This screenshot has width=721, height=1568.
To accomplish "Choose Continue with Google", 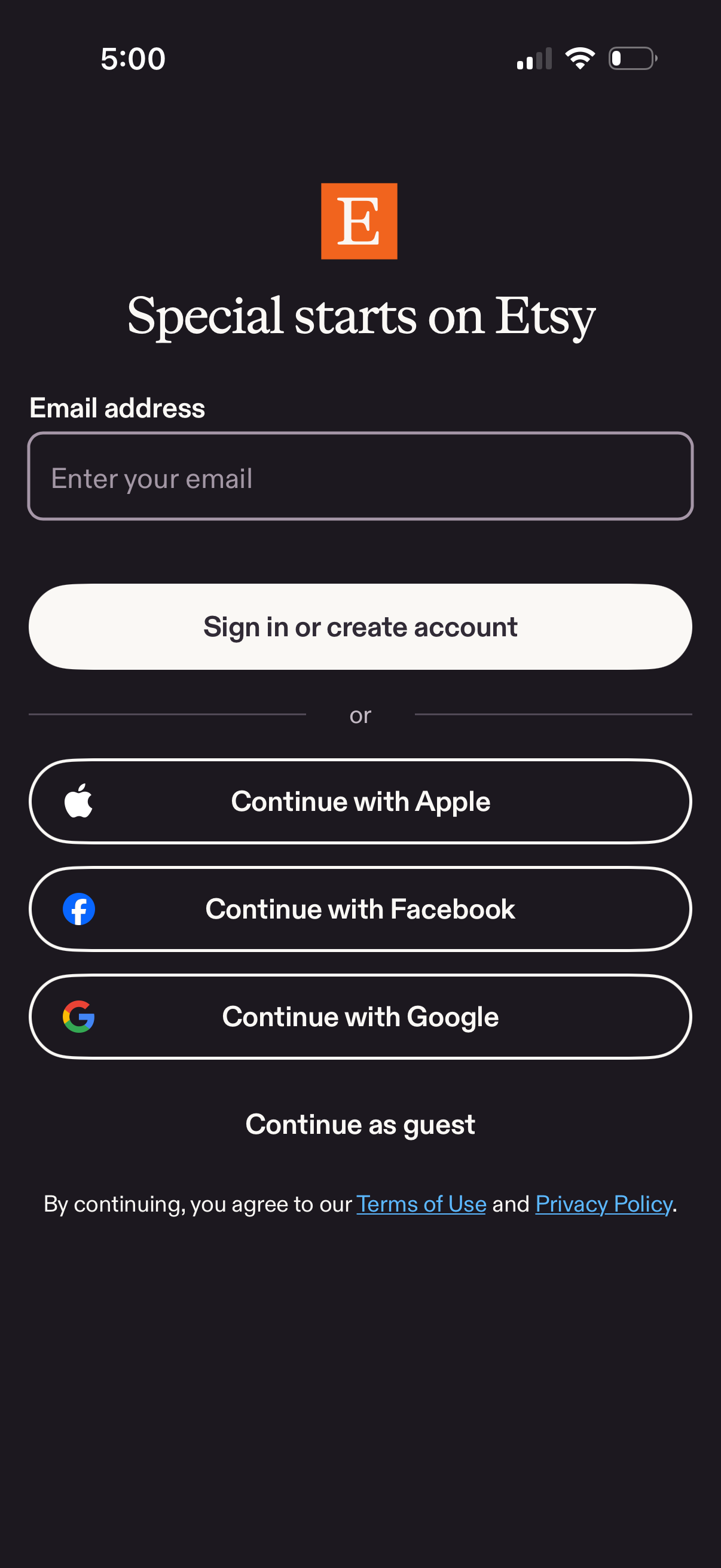I will click(x=360, y=1016).
